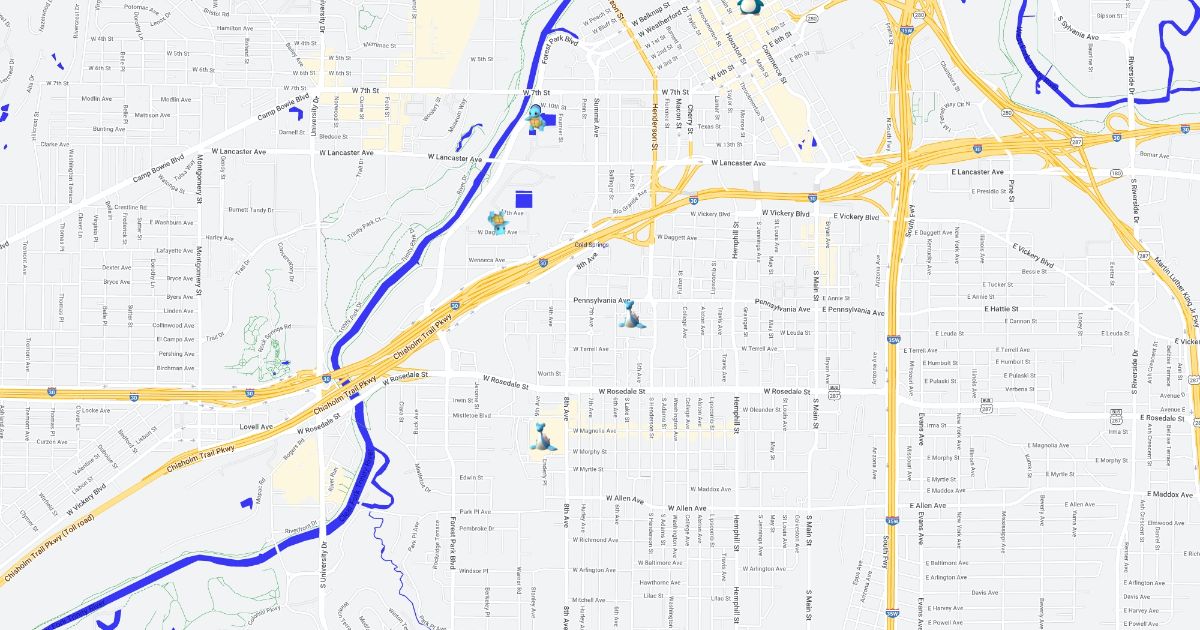
Task: Select the Squirtle marker near W 10th St
Action: pyautogui.click(x=537, y=121)
